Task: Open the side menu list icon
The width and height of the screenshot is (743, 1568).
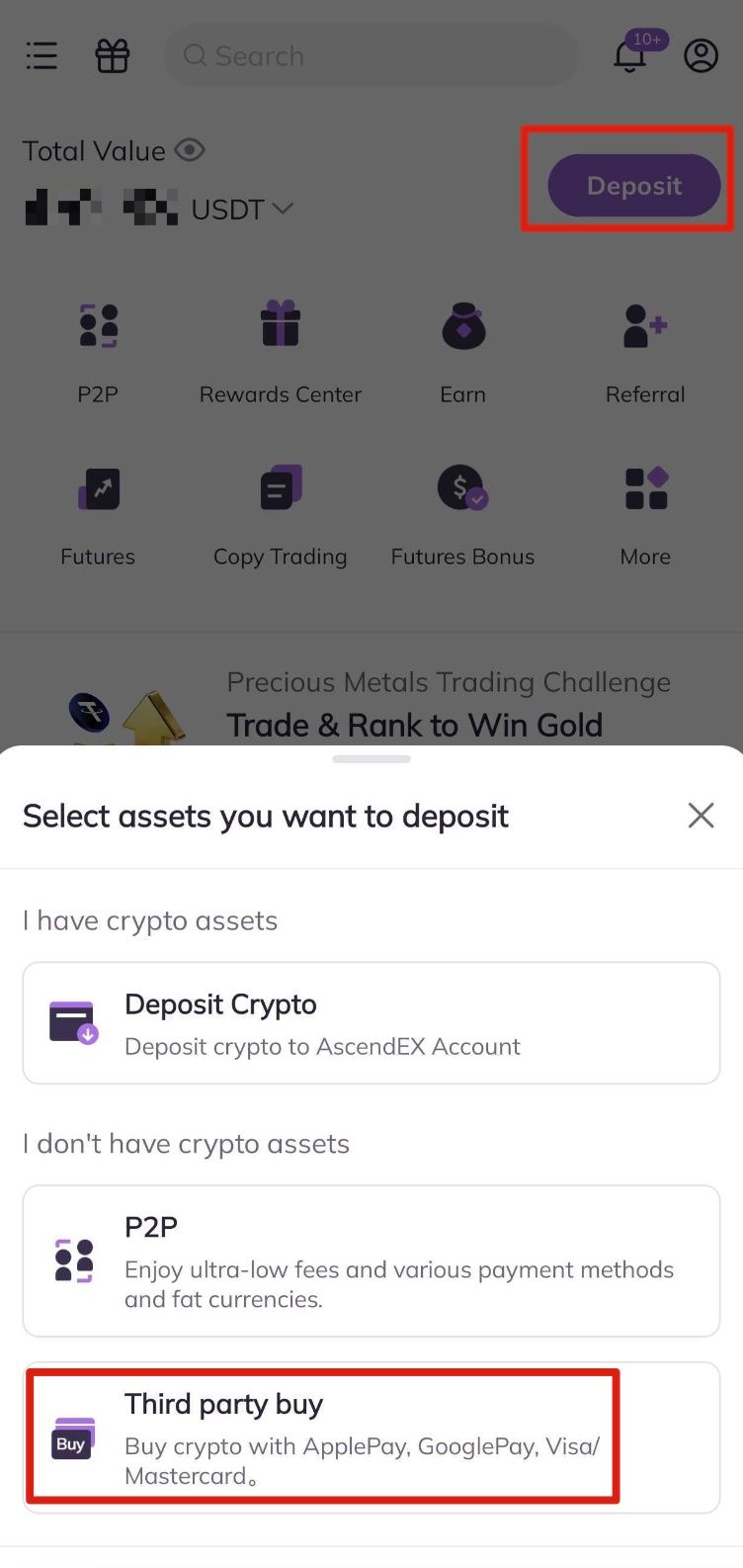Action: [41, 55]
